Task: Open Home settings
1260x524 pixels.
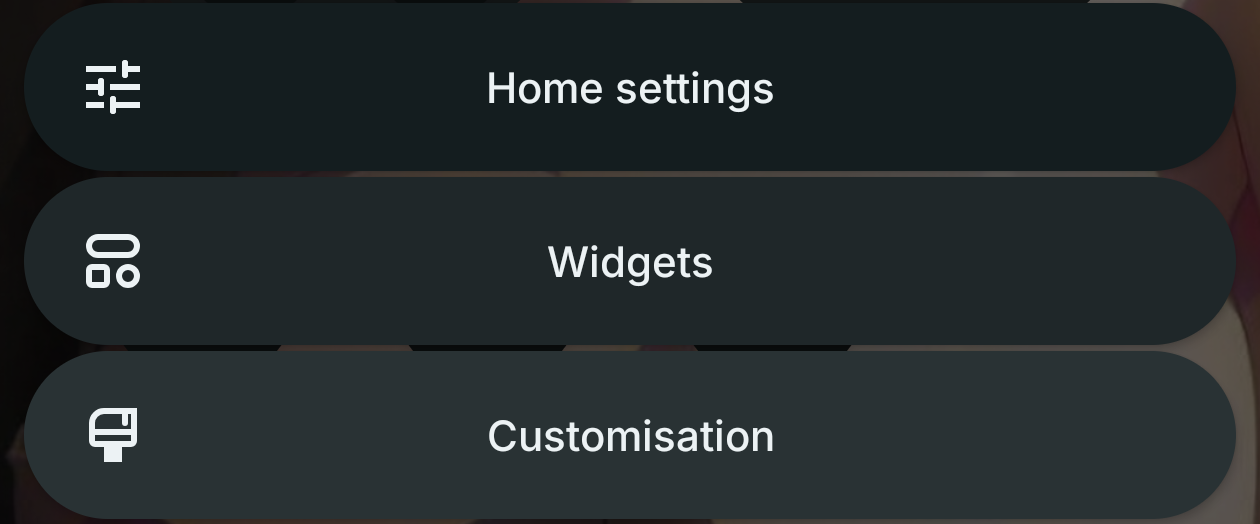Action: point(630,88)
